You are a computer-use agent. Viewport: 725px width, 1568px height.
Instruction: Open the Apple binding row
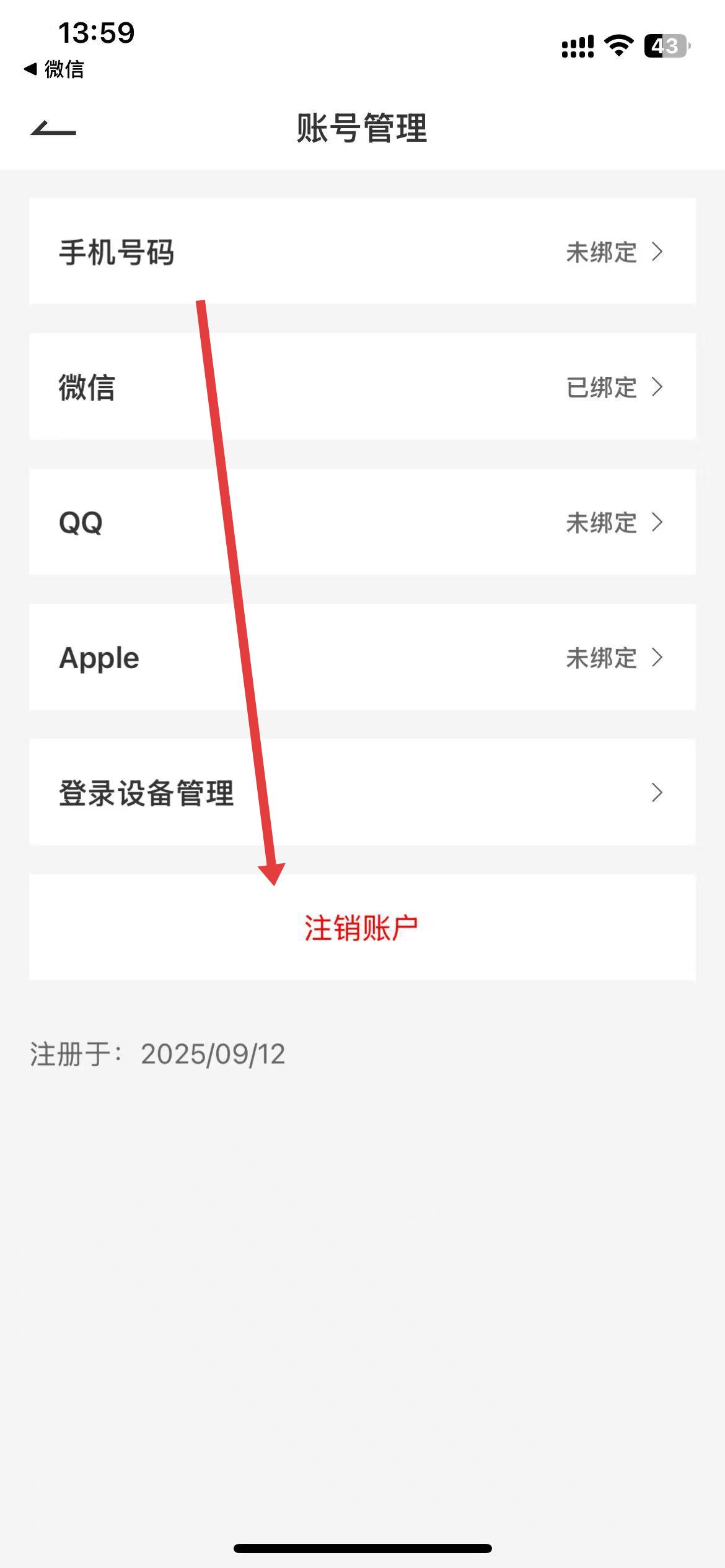click(362, 657)
